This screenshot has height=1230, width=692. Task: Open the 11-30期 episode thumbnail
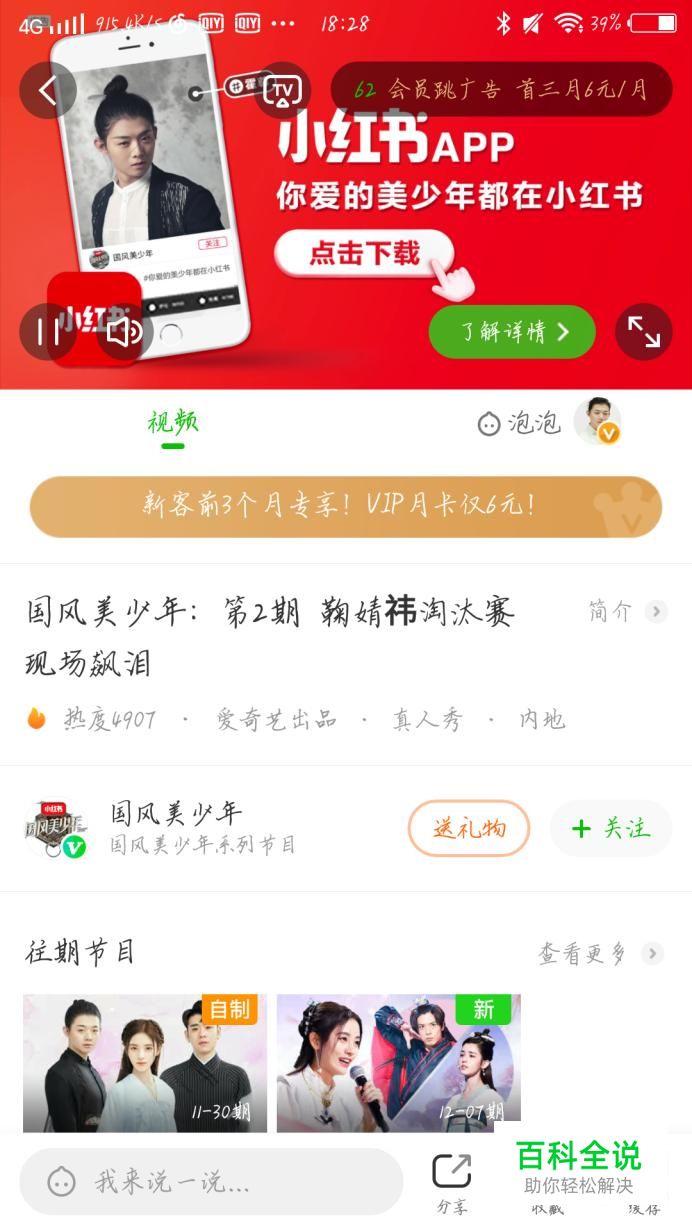point(145,1063)
